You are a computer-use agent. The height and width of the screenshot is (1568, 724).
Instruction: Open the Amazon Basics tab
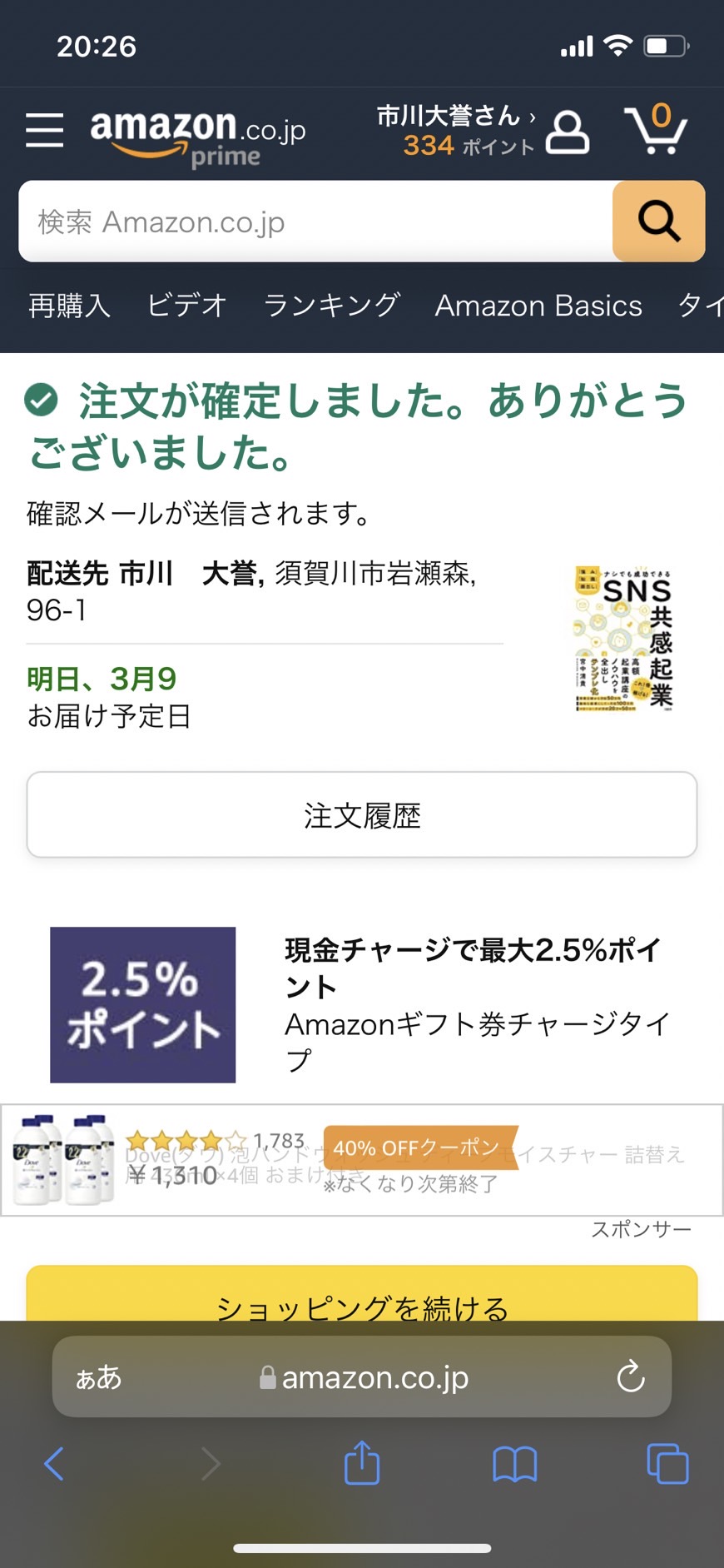coord(538,306)
